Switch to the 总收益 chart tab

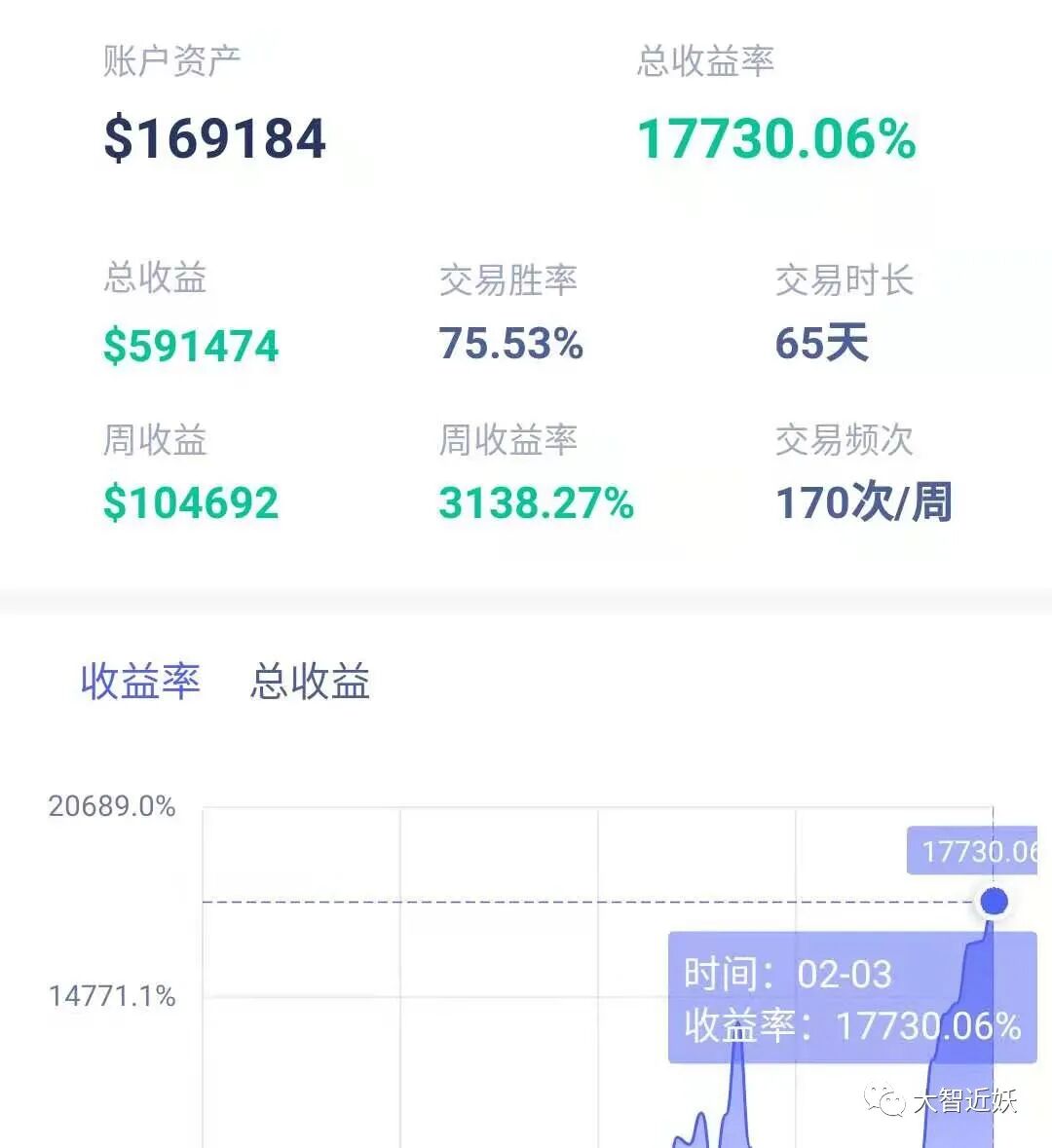pyautogui.click(x=310, y=682)
